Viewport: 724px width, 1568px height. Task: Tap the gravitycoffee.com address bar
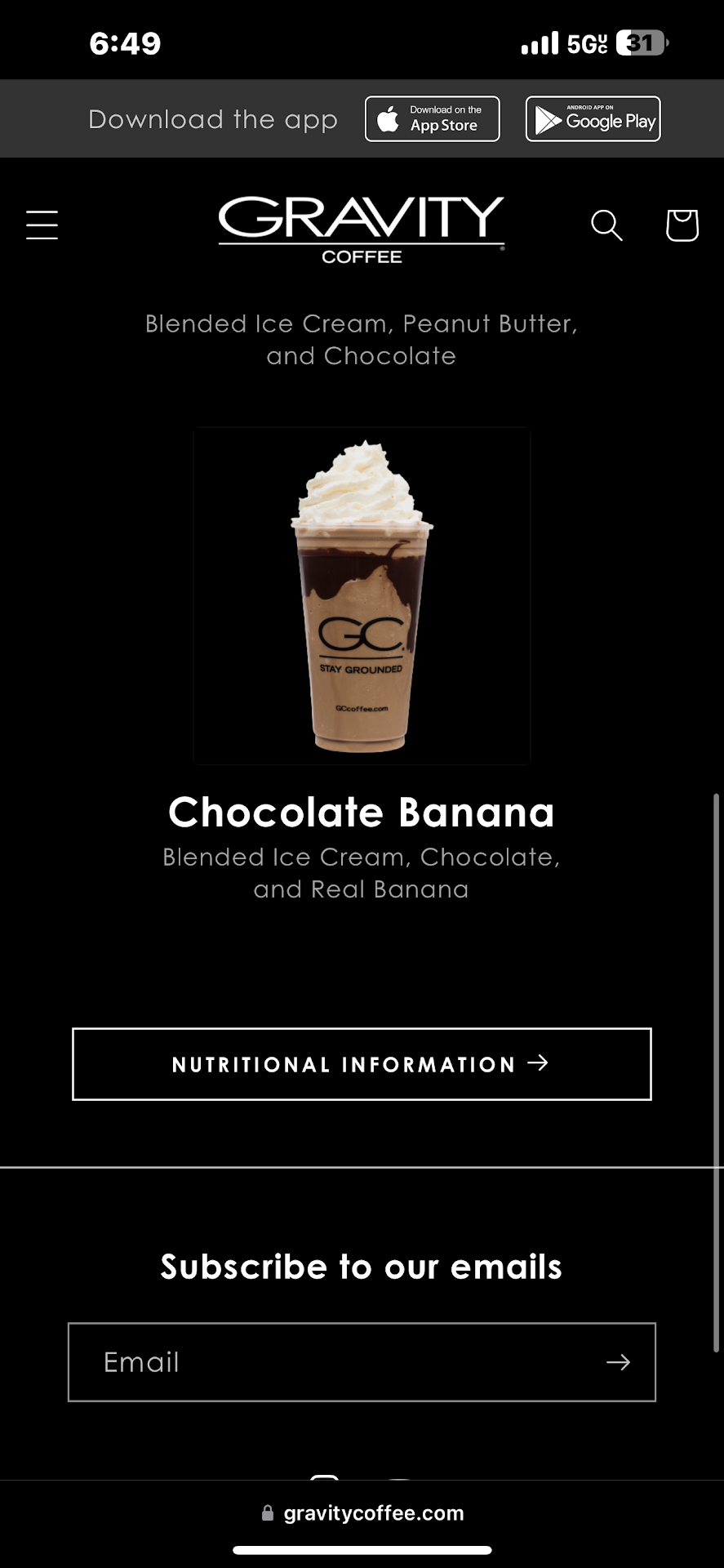pos(362,1513)
